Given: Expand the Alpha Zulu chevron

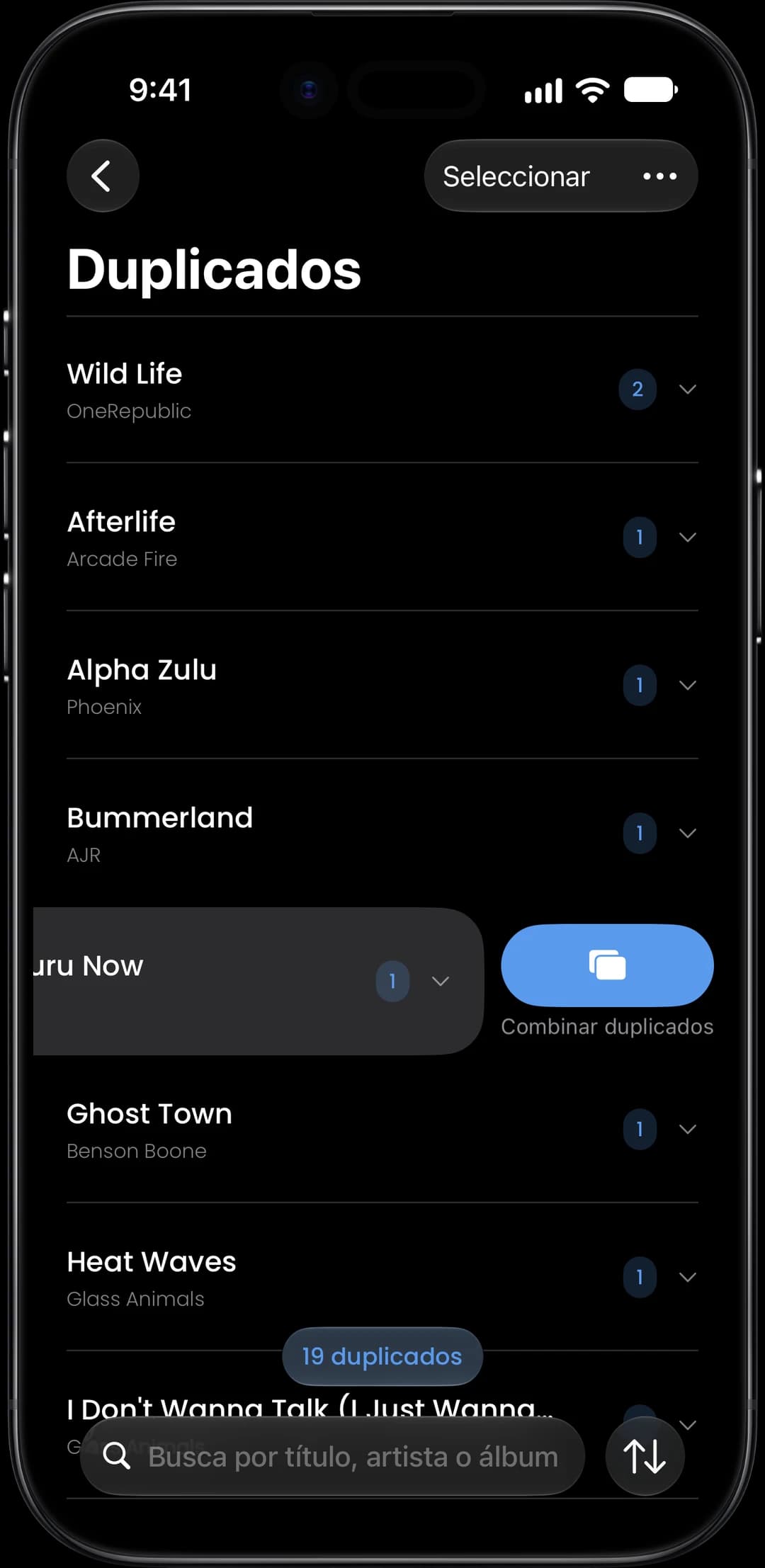Looking at the screenshot, I should tap(687, 686).
